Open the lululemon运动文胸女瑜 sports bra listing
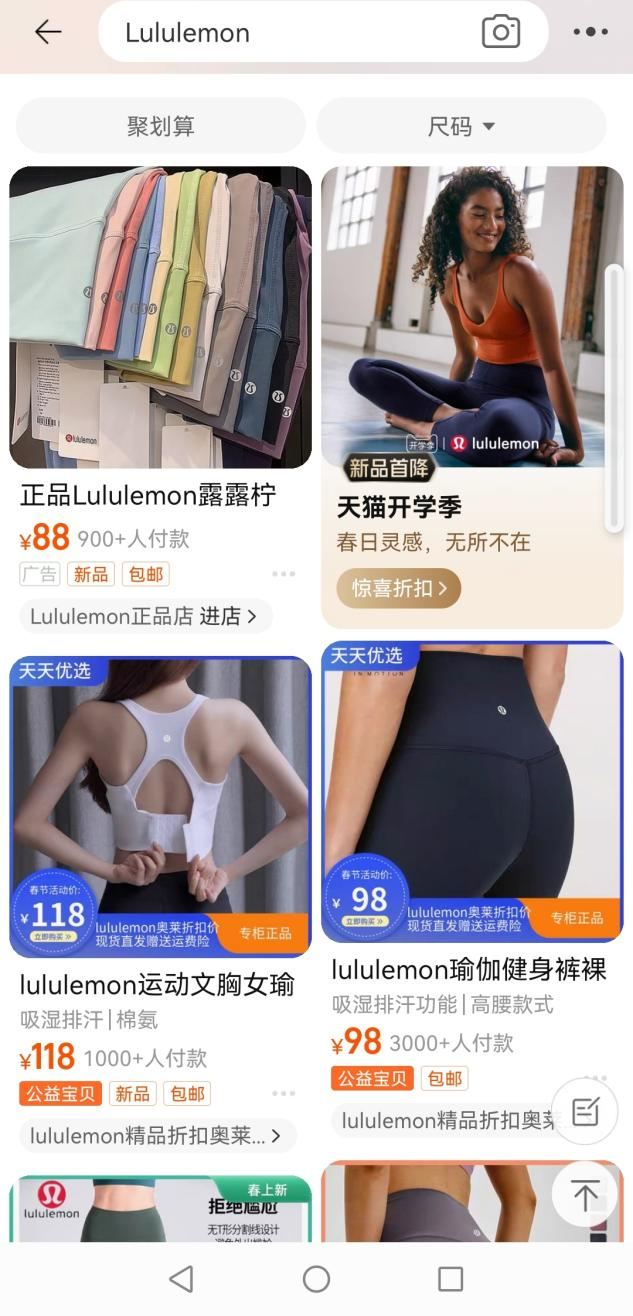The width and height of the screenshot is (633, 1316). click(x=160, y=806)
